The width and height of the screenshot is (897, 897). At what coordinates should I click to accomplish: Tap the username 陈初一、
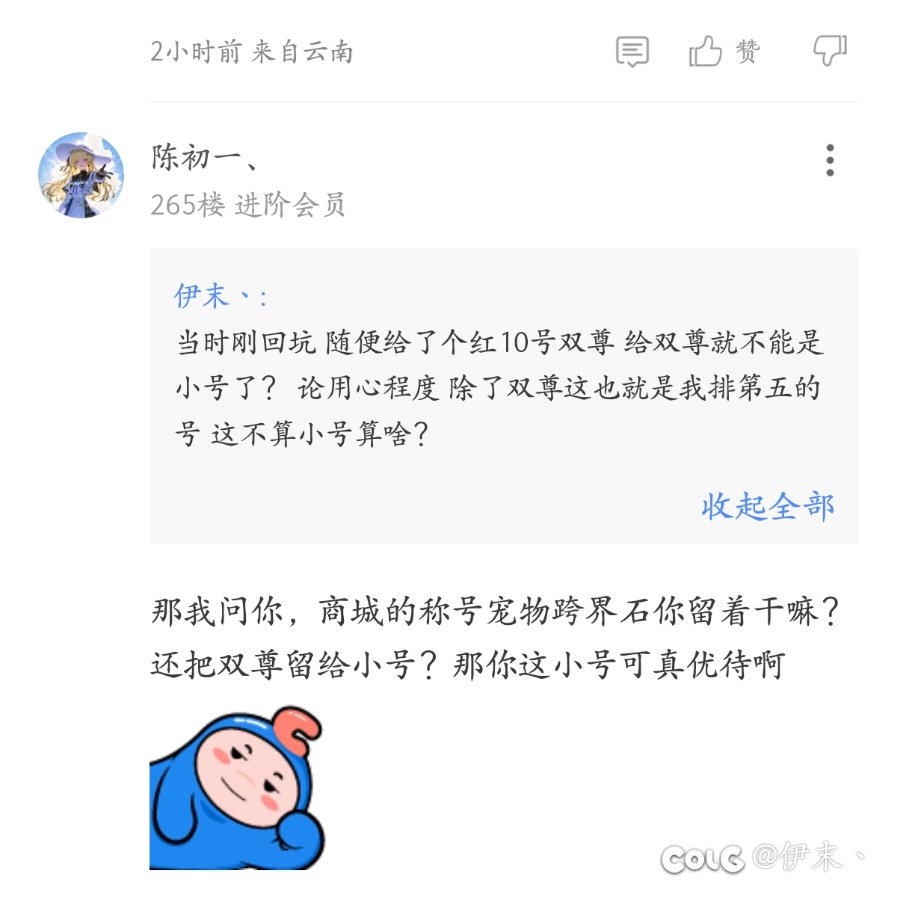coord(206,157)
